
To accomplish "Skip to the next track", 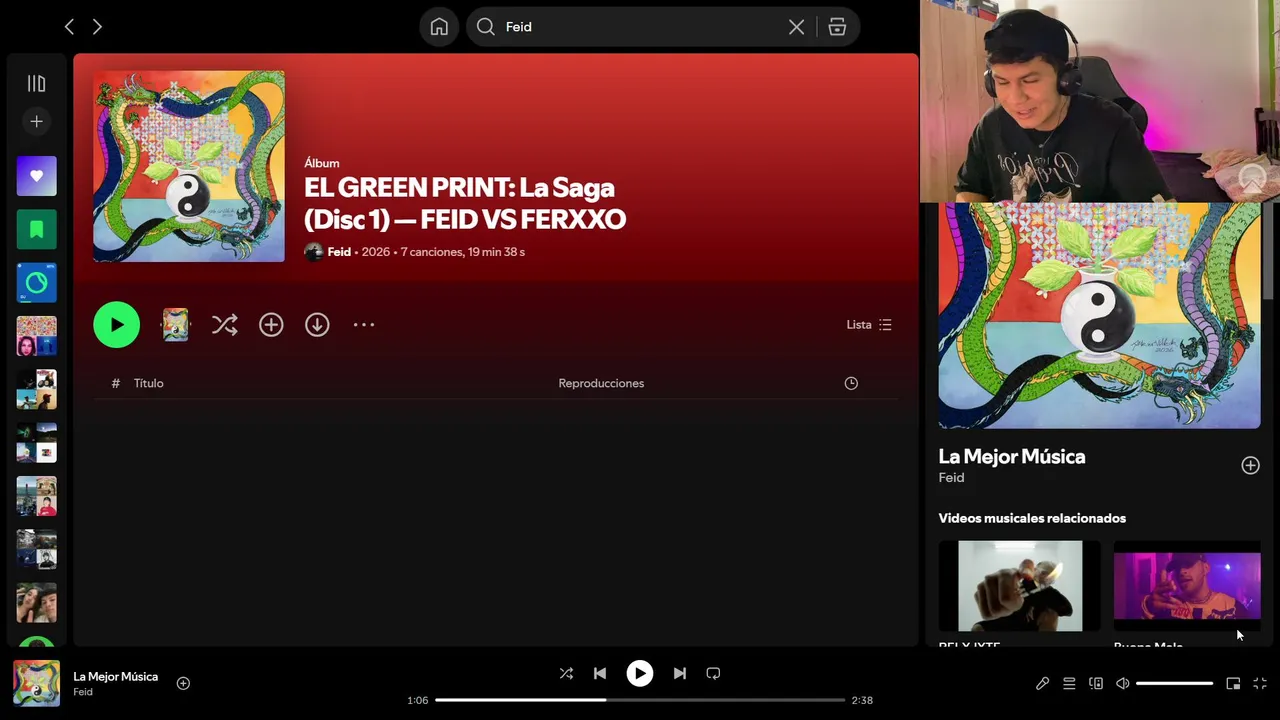I will point(680,673).
